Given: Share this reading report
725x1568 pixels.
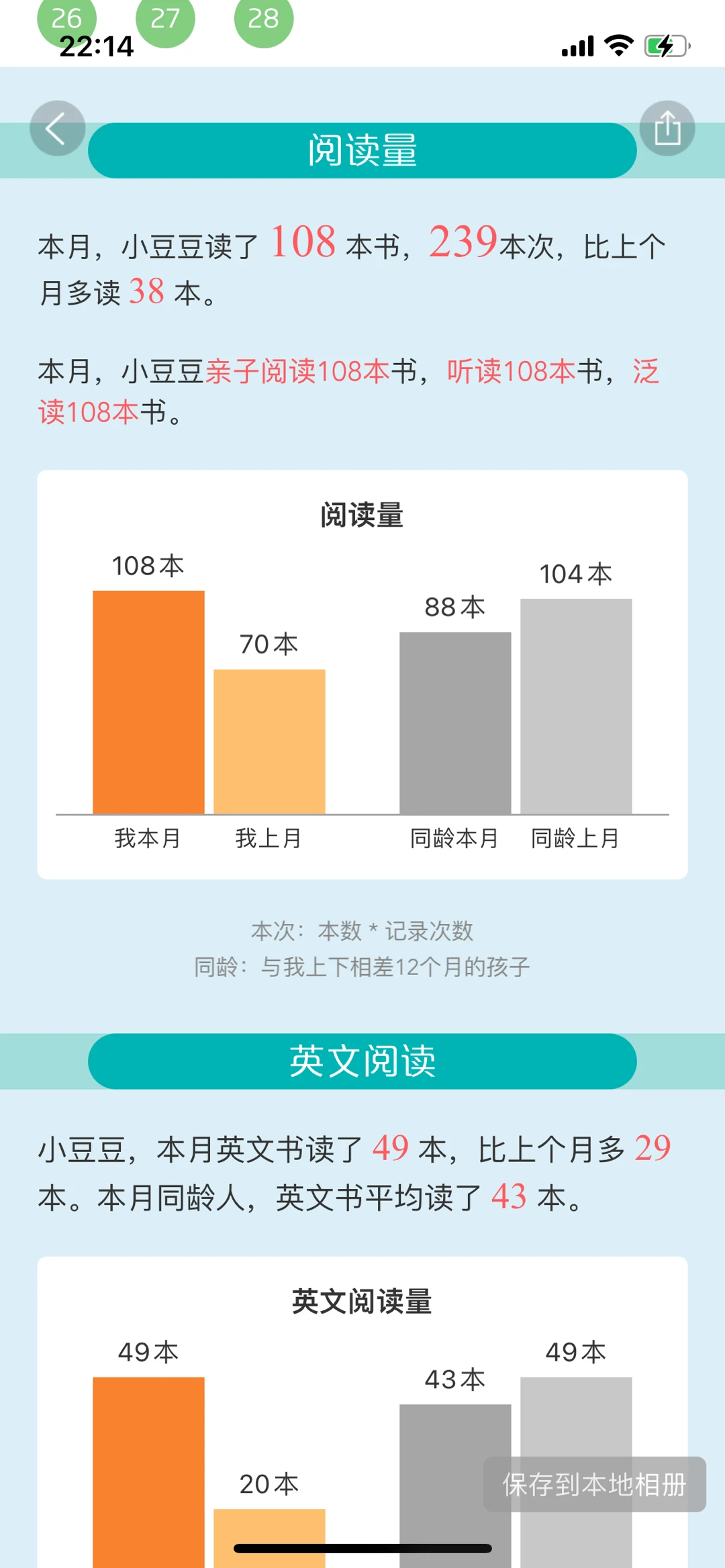Looking at the screenshot, I should (667, 128).
